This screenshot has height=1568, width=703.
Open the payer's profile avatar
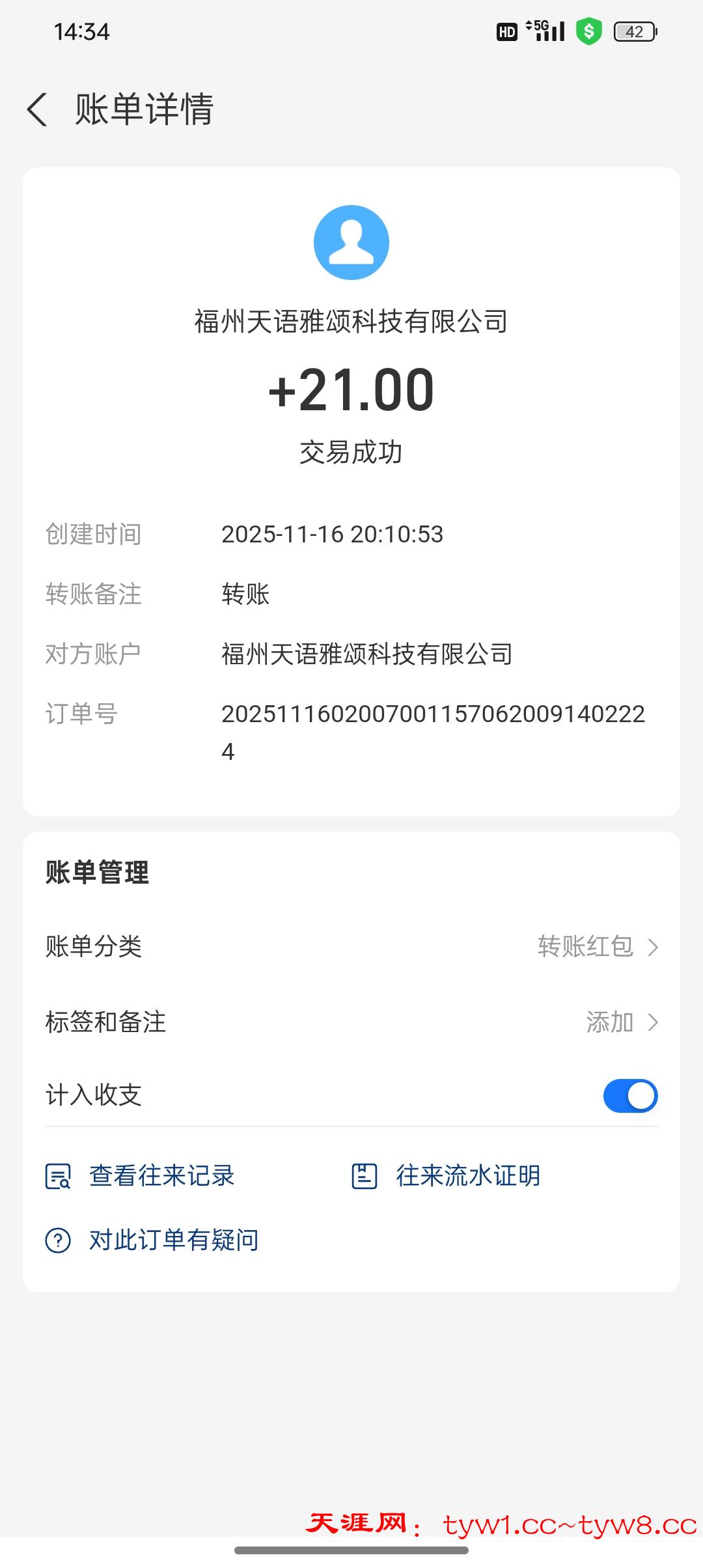351,242
